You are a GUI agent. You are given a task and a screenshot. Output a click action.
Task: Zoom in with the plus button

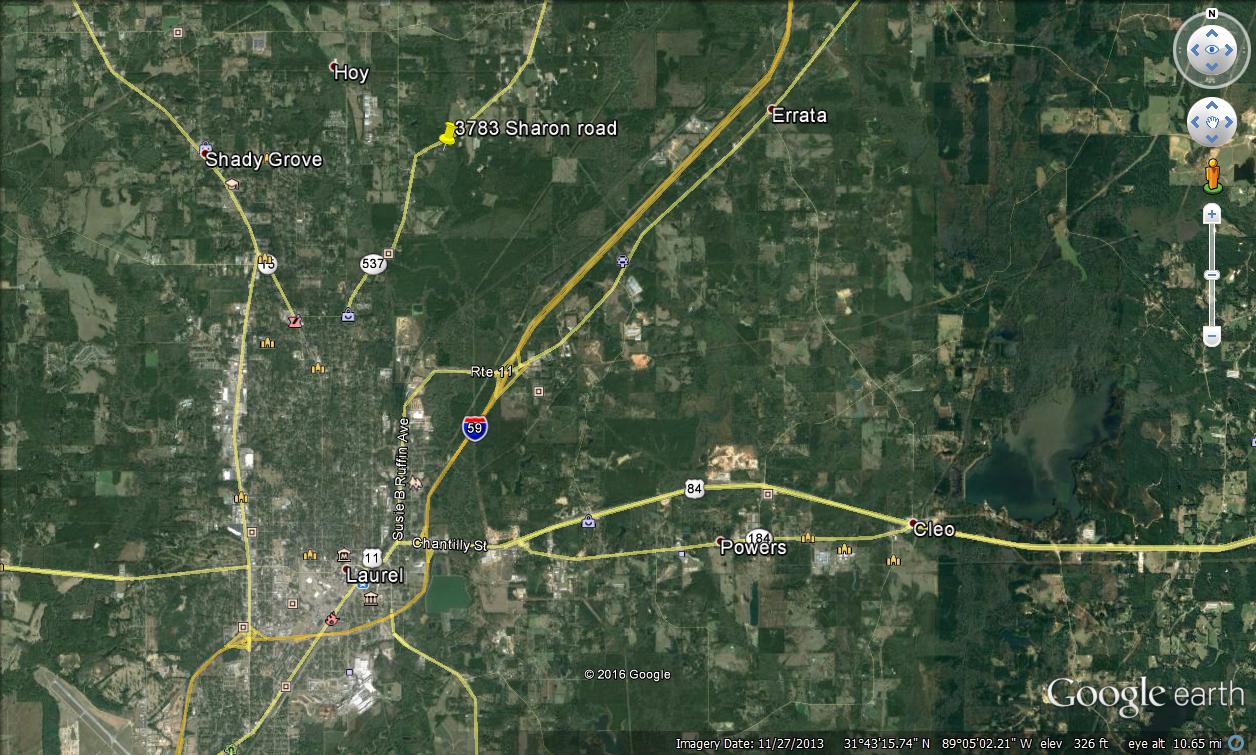tap(1211, 214)
